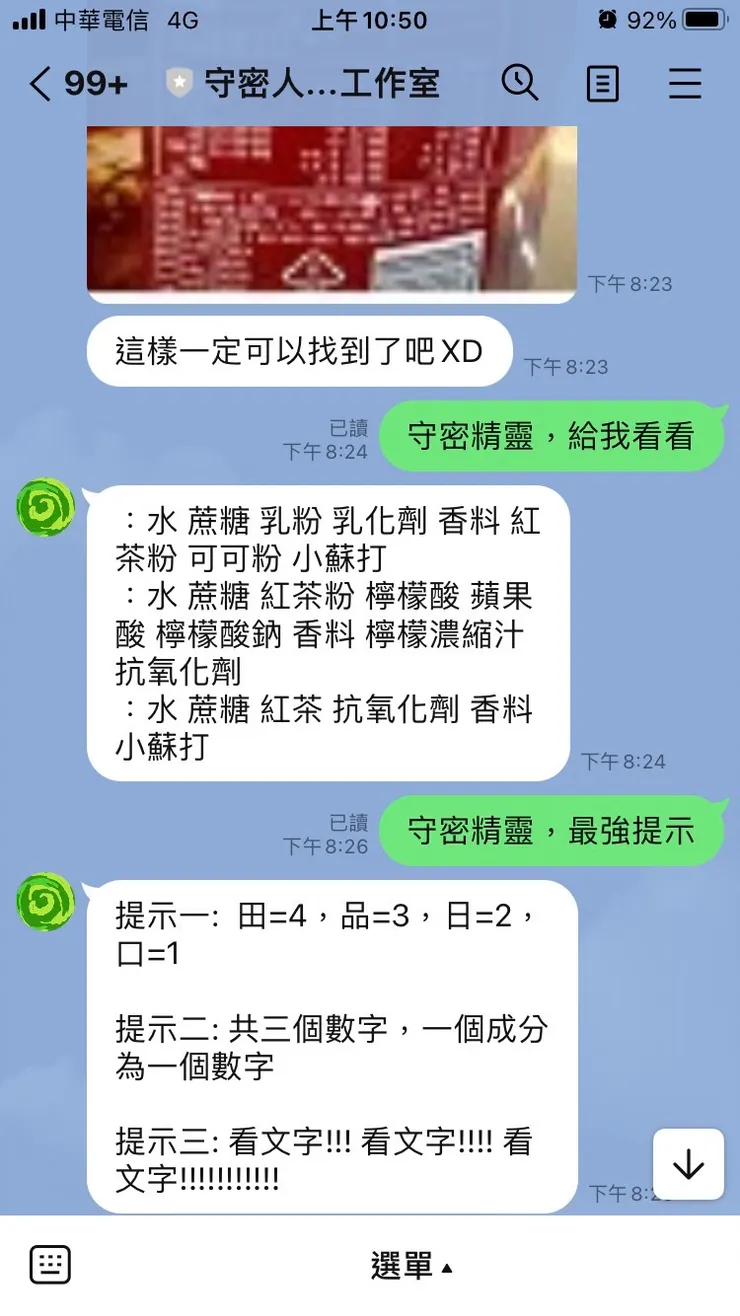Viewport: 740px width, 1316px height.
Task: Tap the scroll-to-bottom arrow button
Action: 688,1165
